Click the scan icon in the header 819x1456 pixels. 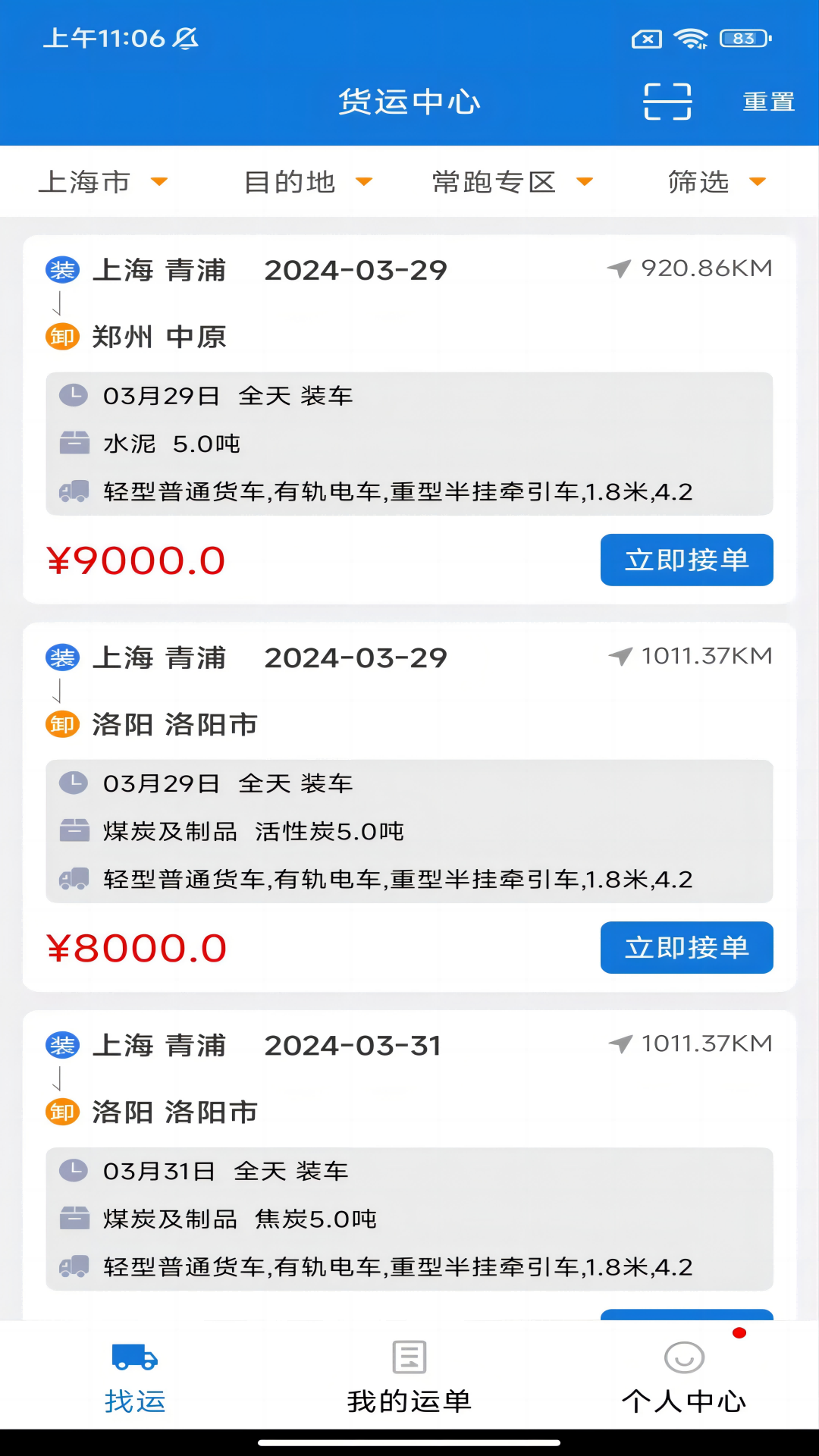pyautogui.click(x=666, y=101)
